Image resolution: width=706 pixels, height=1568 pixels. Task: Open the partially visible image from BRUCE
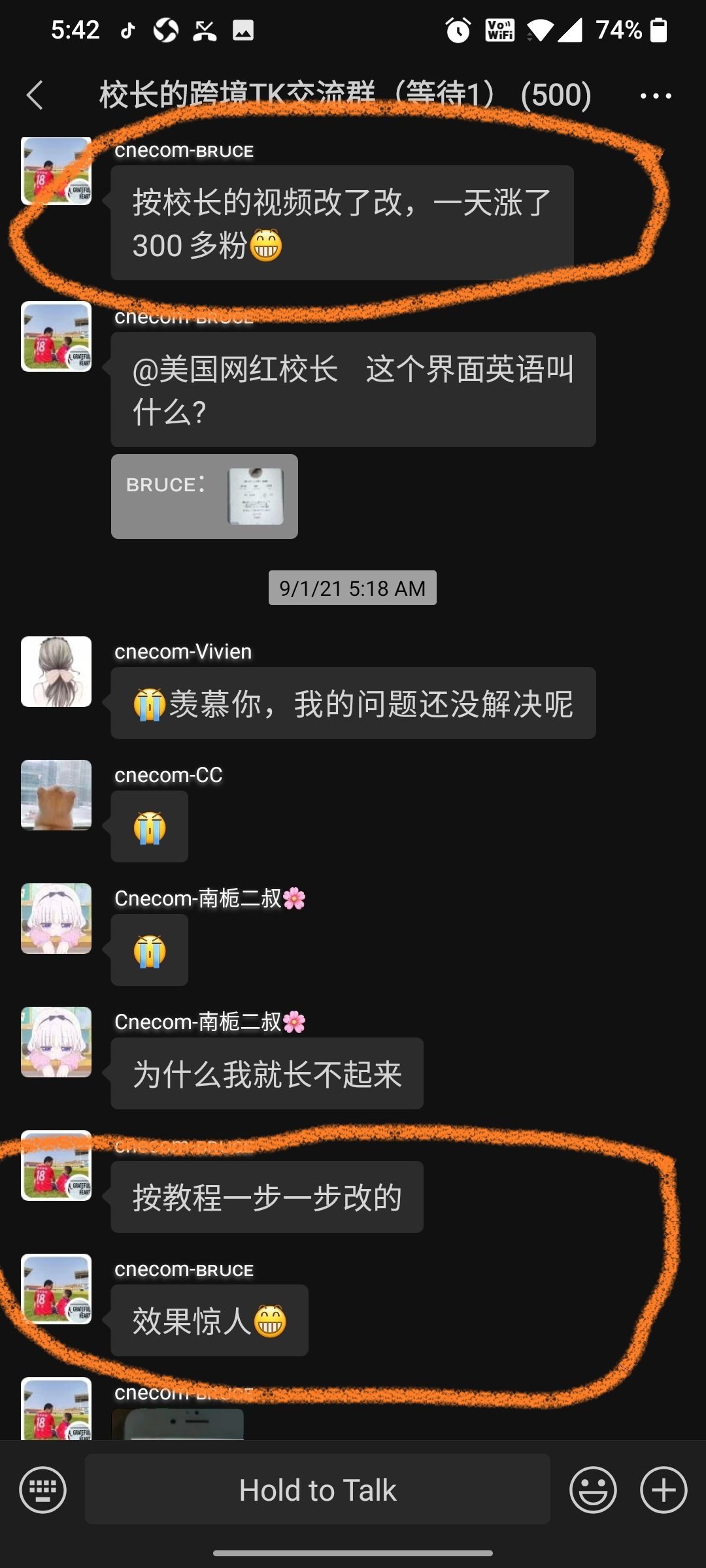click(x=178, y=1424)
